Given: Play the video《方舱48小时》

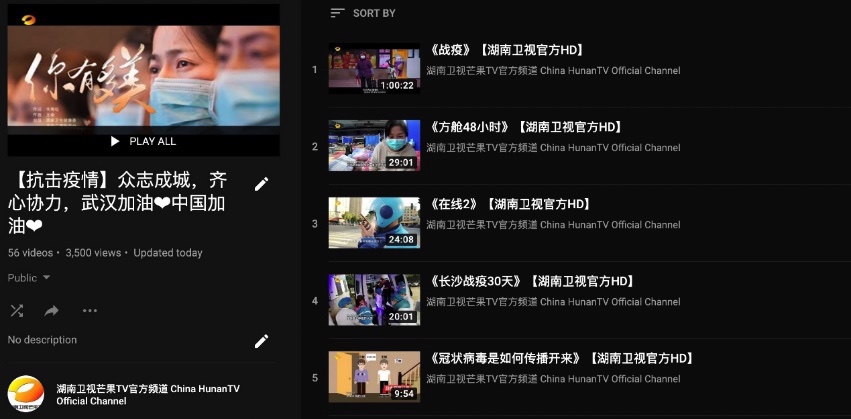Looking at the screenshot, I should tap(374, 146).
